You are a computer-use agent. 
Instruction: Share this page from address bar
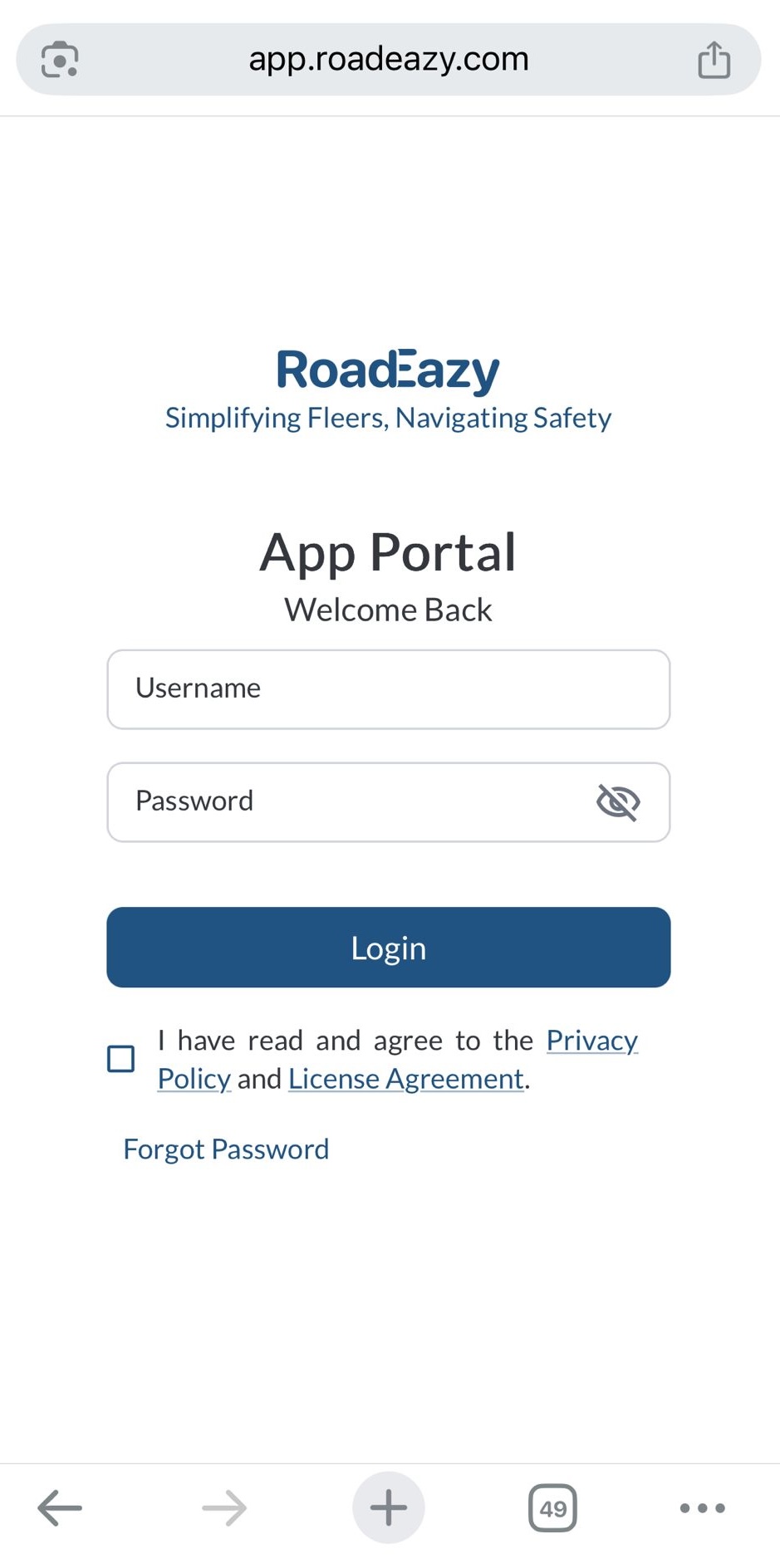click(714, 60)
